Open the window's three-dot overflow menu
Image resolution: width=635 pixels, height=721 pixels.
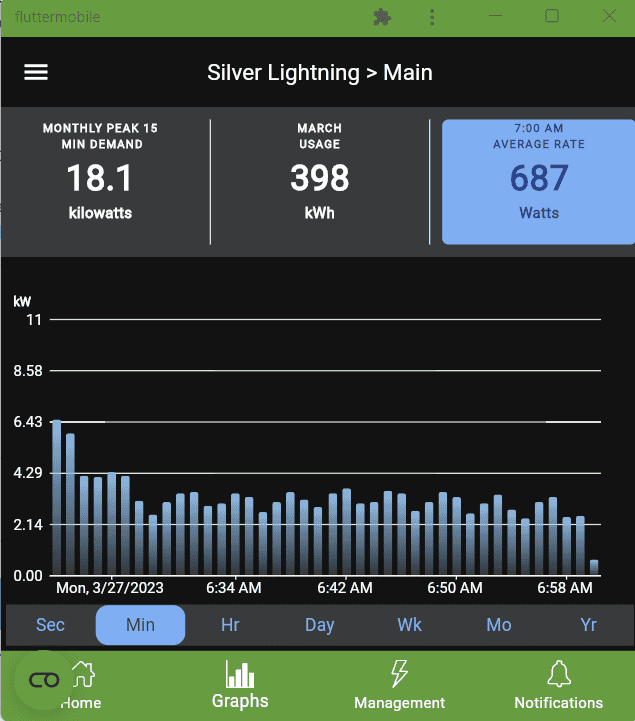coord(432,17)
